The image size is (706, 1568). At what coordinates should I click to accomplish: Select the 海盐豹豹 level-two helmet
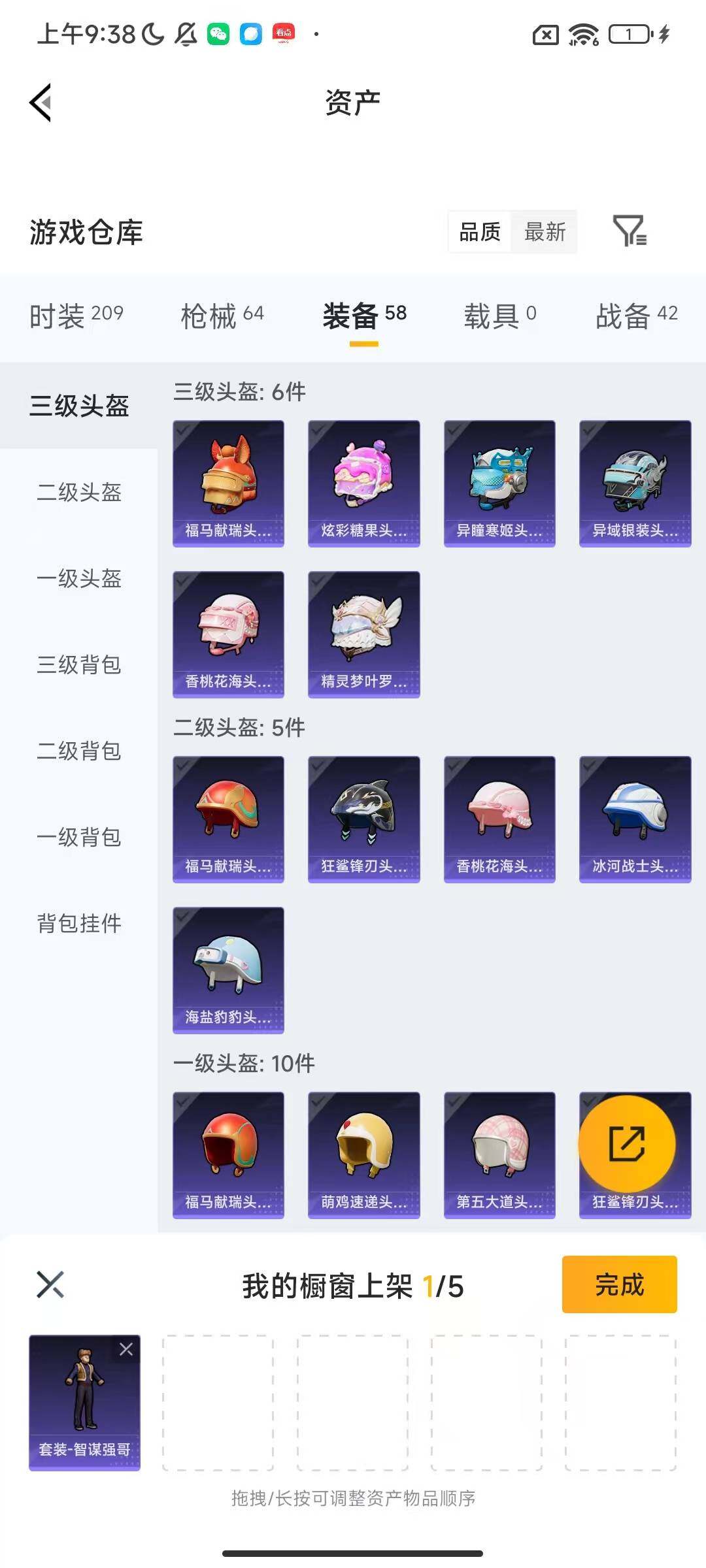[228, 972]
